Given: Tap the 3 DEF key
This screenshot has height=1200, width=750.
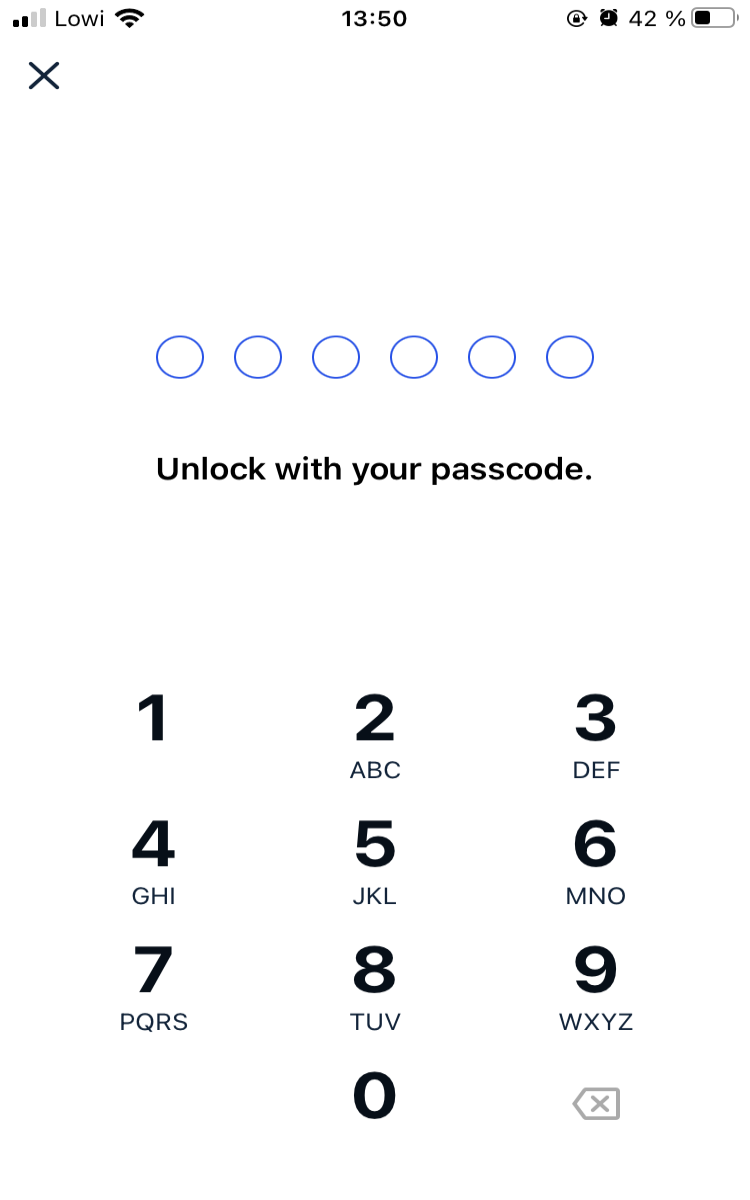Looking at the screenshot, I should [596, 737].
